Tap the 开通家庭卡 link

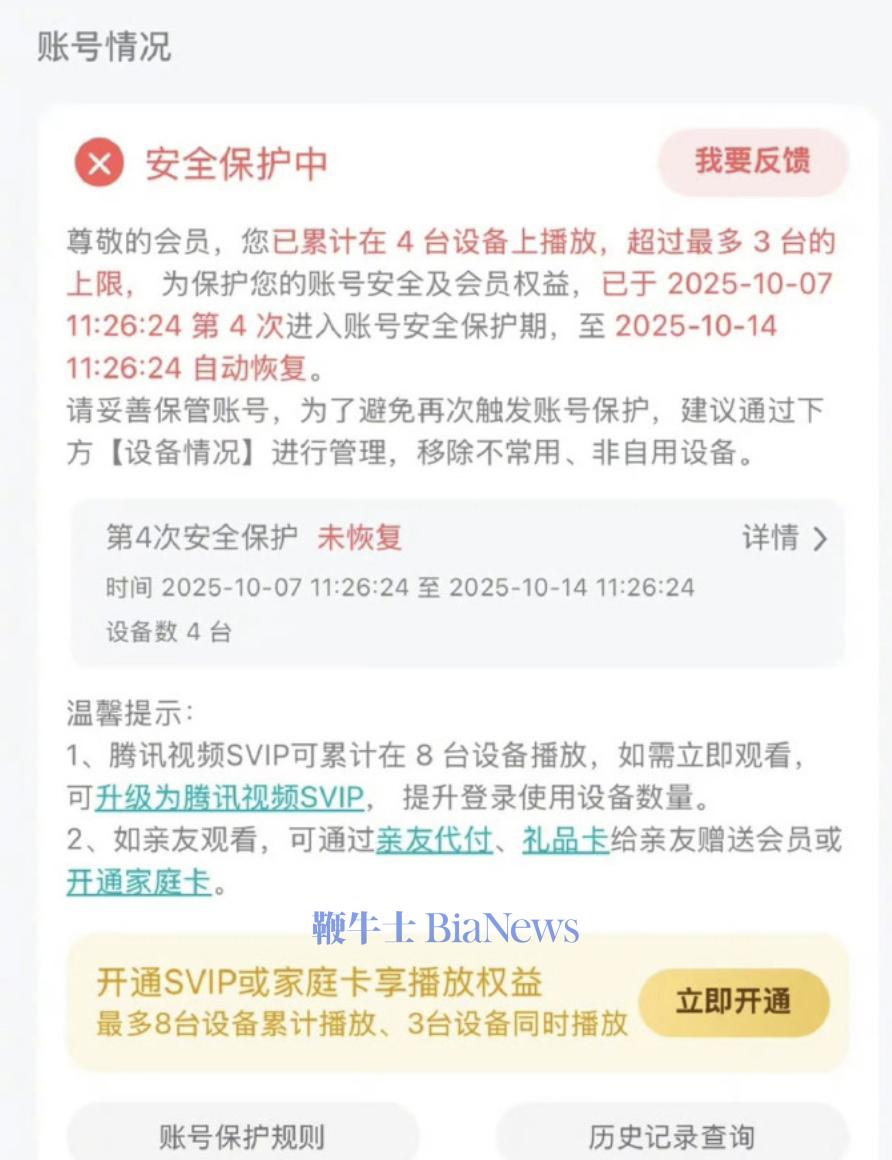tap(139, 884)
